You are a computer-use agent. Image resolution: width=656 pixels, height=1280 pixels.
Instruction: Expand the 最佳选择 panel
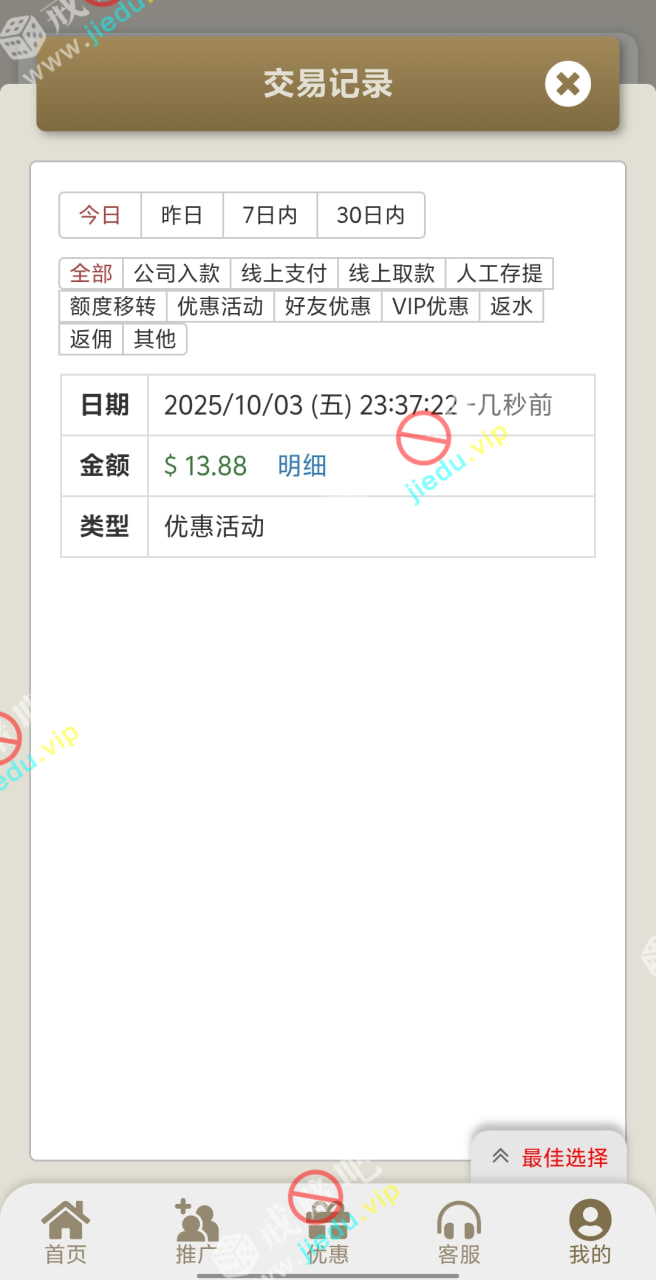click(x=549, y=1158)
